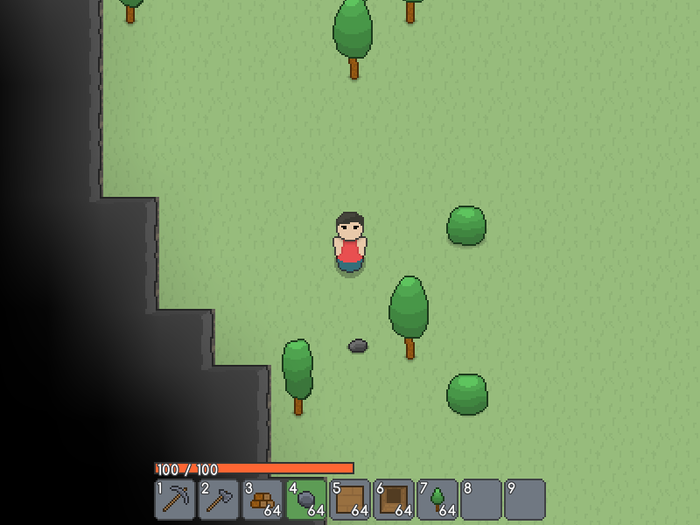The width and height of the screenshot is (700, 525).
Task: Select empty hotbar slot 9
Action: pyautogui.click(x=525, y=499)
